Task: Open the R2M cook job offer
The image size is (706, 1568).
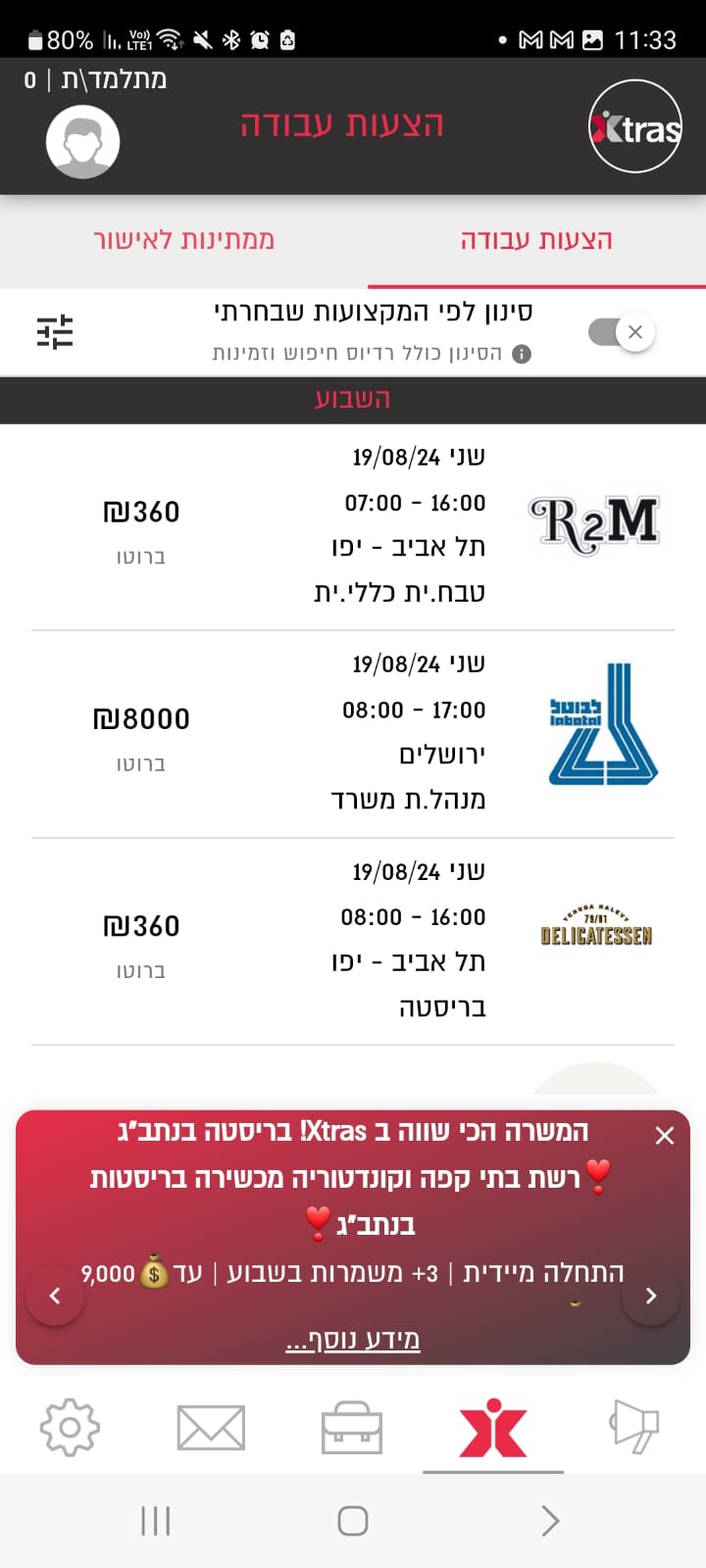Action: click(x=353, y=526)
